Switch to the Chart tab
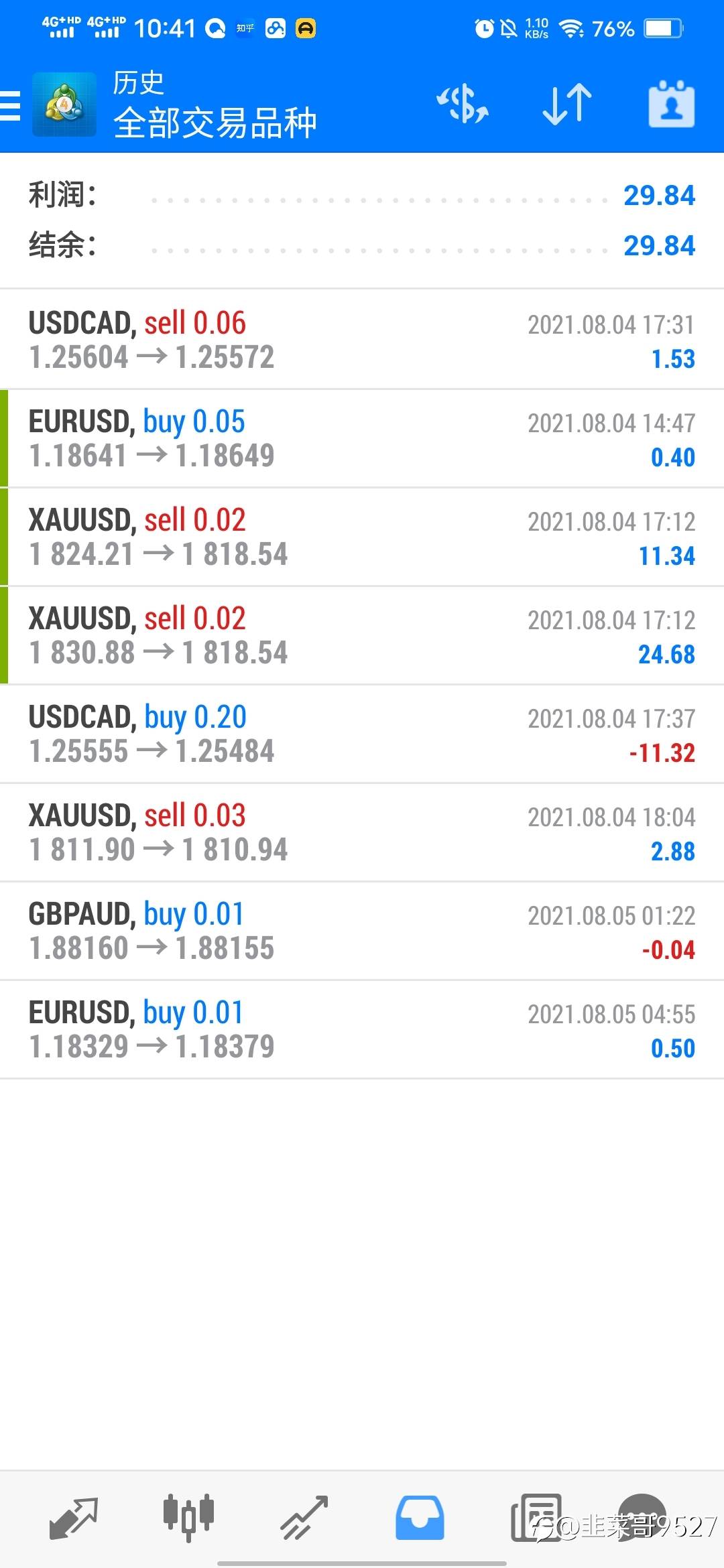This screenshot has width=724, height=1568. (x=188, y=1517)
